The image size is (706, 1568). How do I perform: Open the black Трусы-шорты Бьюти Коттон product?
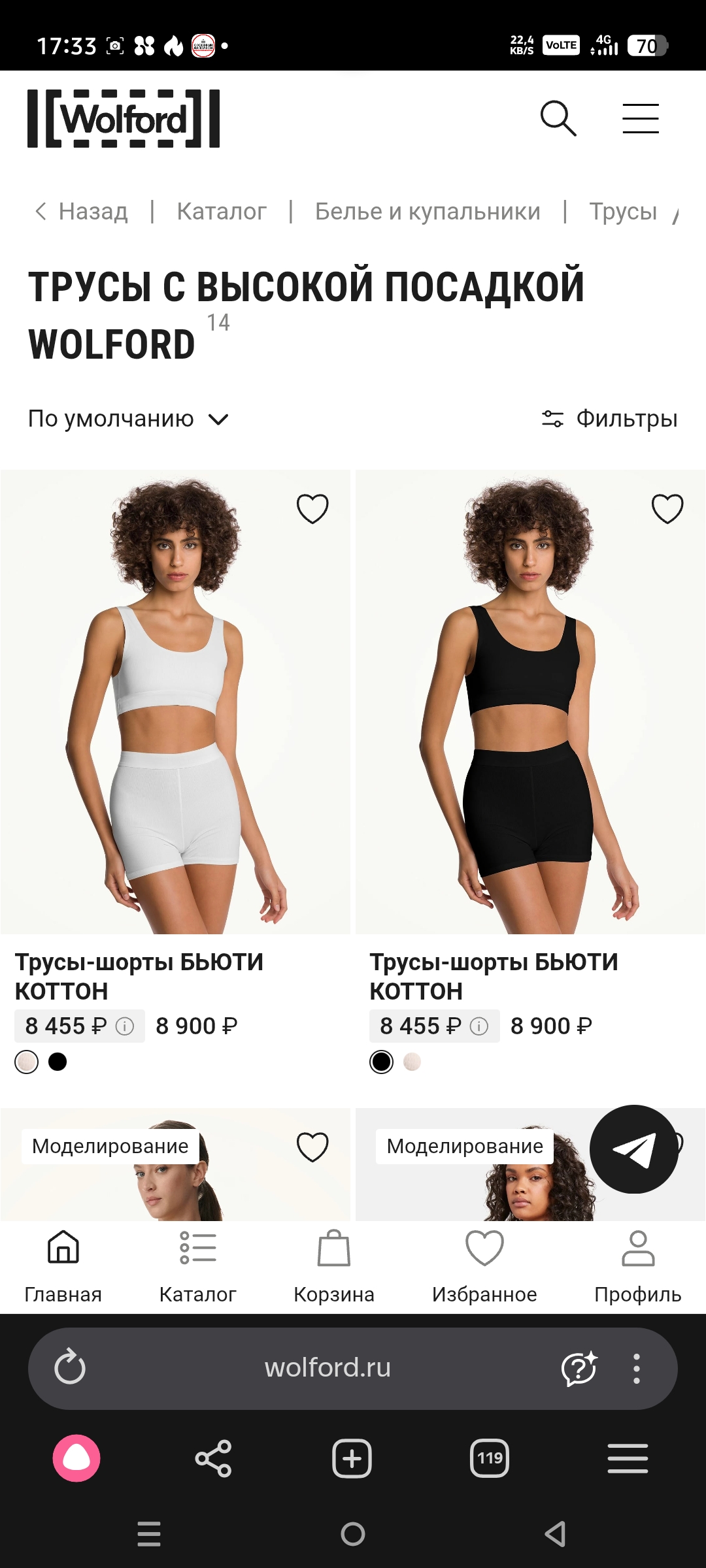pos(530,702)
